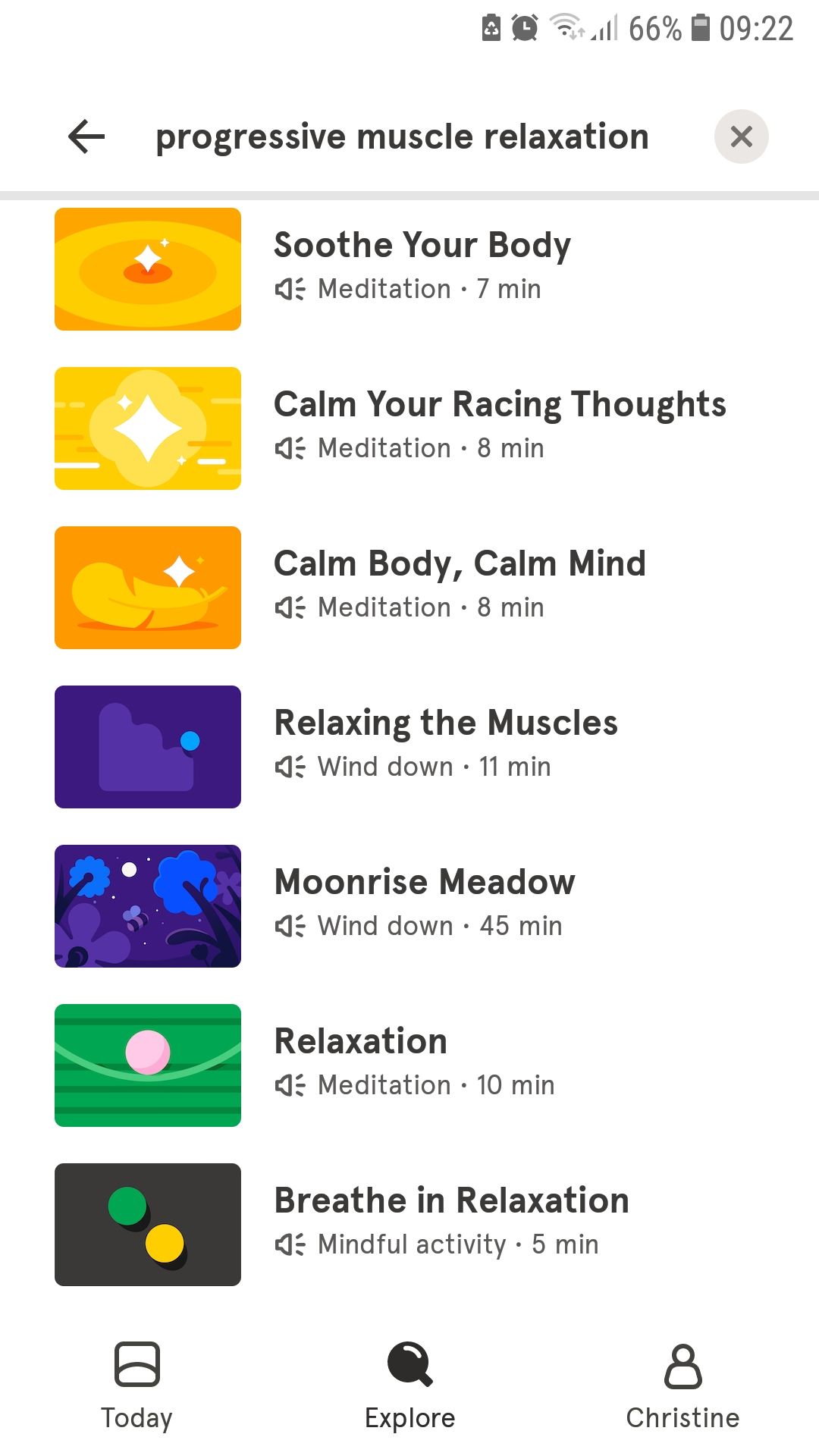Click the audio icon beside Soothe Your Body
This screenshot has height=1456, width=819.
(x=289, y=289)
